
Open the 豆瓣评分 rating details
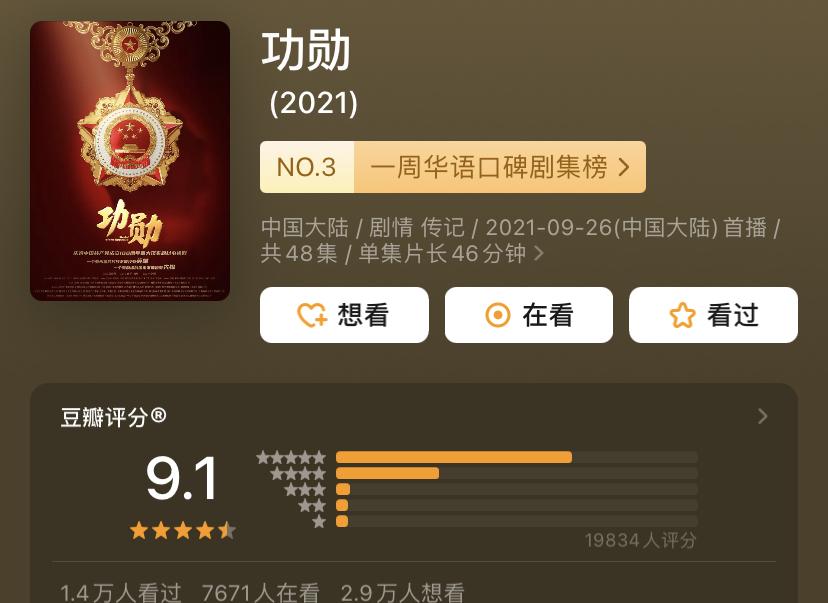pos(762,416)
